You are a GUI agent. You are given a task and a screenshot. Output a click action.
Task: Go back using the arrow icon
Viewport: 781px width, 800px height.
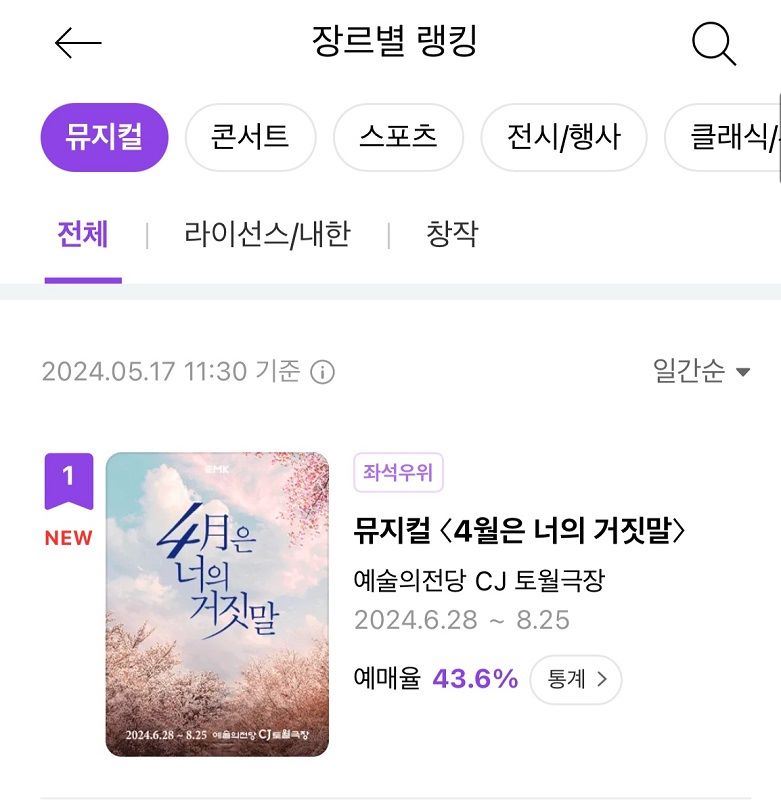[x=78, y=43]
